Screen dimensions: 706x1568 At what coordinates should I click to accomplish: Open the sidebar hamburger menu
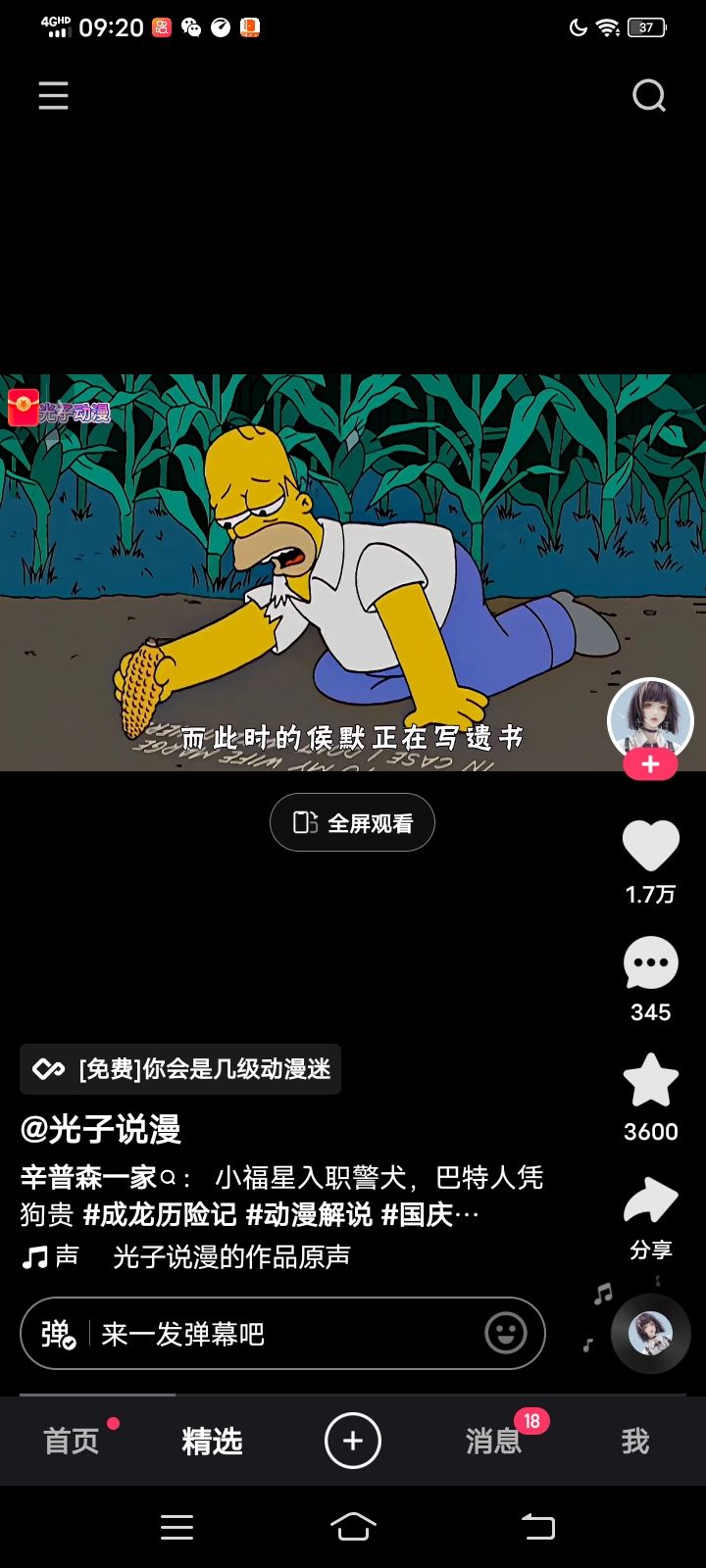pyautogui.click(x=52, y=95)
